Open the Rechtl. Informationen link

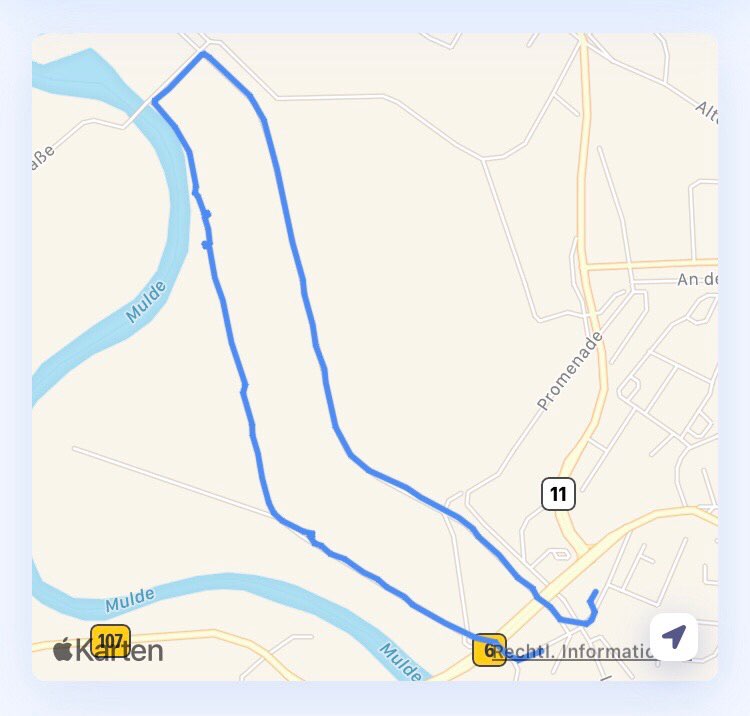point(575,653)
